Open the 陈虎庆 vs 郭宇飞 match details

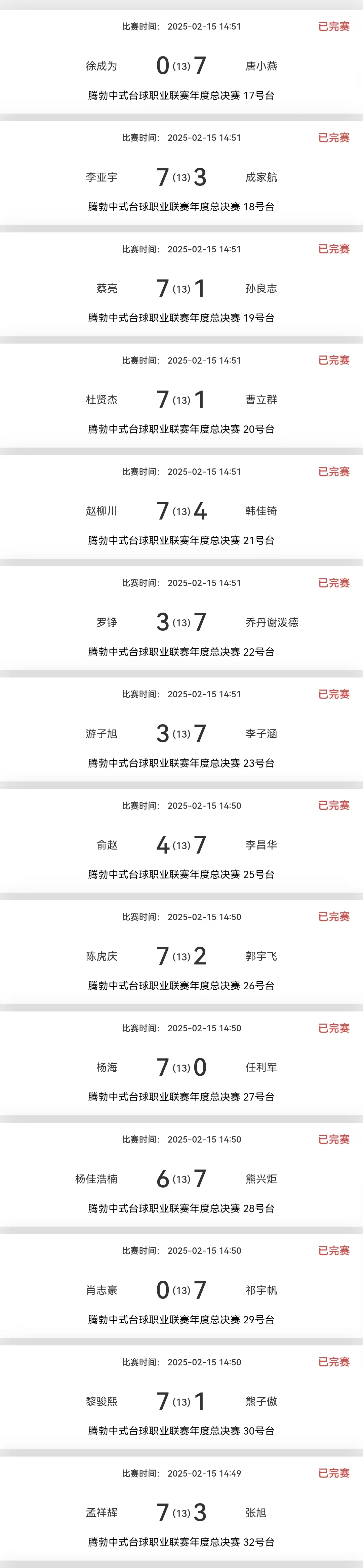pos(182,956)
